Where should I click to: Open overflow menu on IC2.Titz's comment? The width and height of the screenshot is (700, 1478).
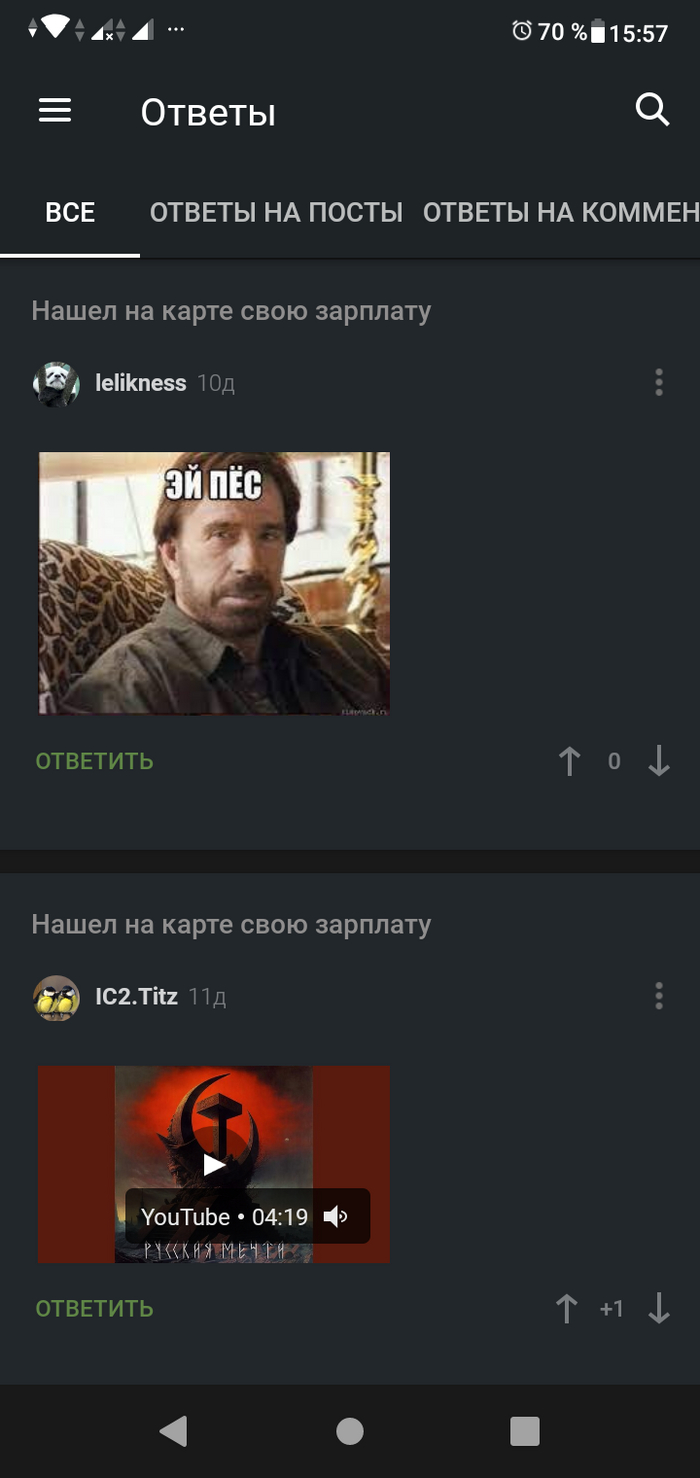(x=658, y=996)
